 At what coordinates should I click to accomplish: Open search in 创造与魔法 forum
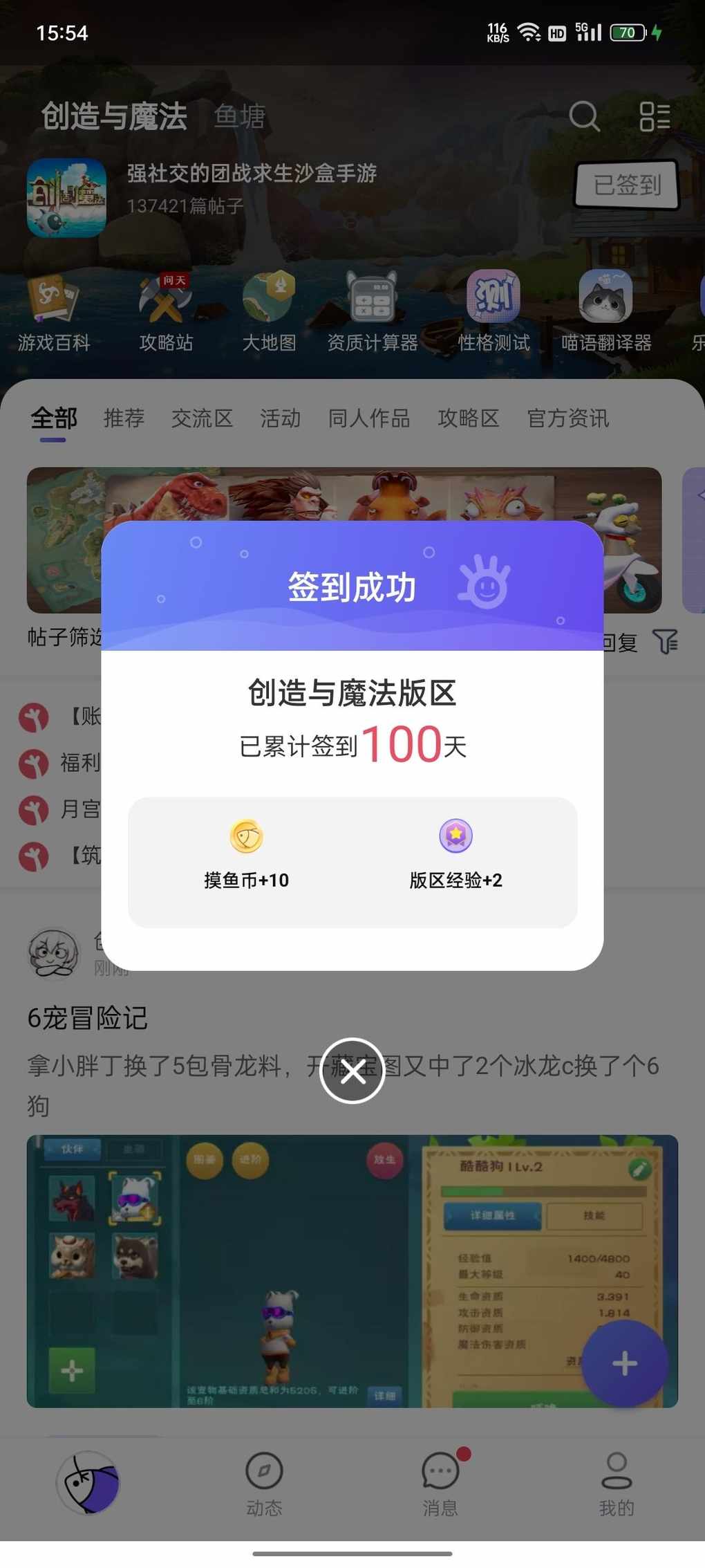point(584,116)
